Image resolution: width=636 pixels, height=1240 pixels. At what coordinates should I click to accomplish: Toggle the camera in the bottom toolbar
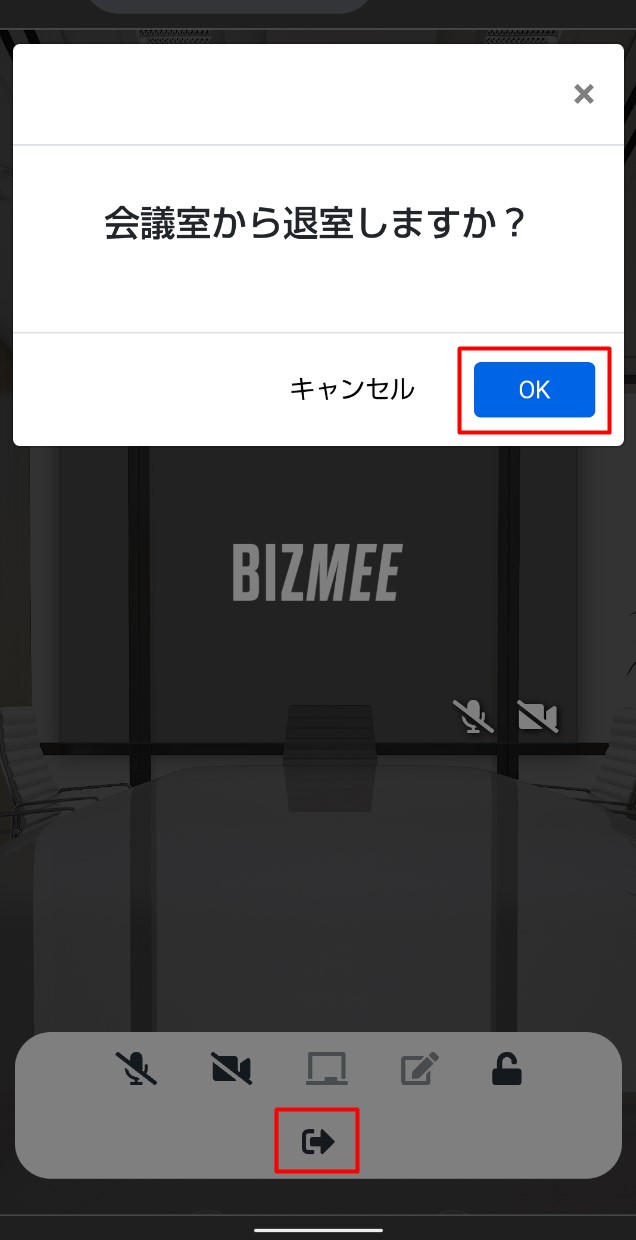(231, 1069)
